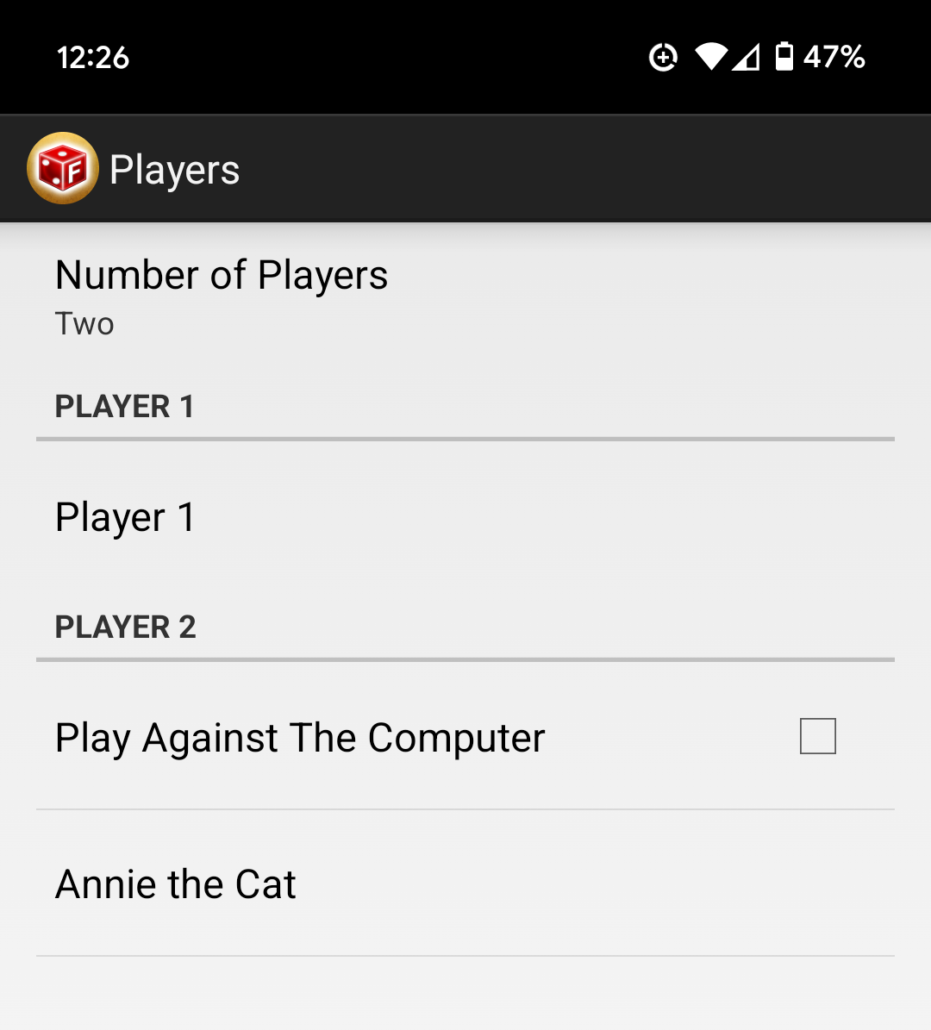The height and width of the screenshot is (1030, 931).
Task: Tap the red dice app icon
Action: coord(63,167)
